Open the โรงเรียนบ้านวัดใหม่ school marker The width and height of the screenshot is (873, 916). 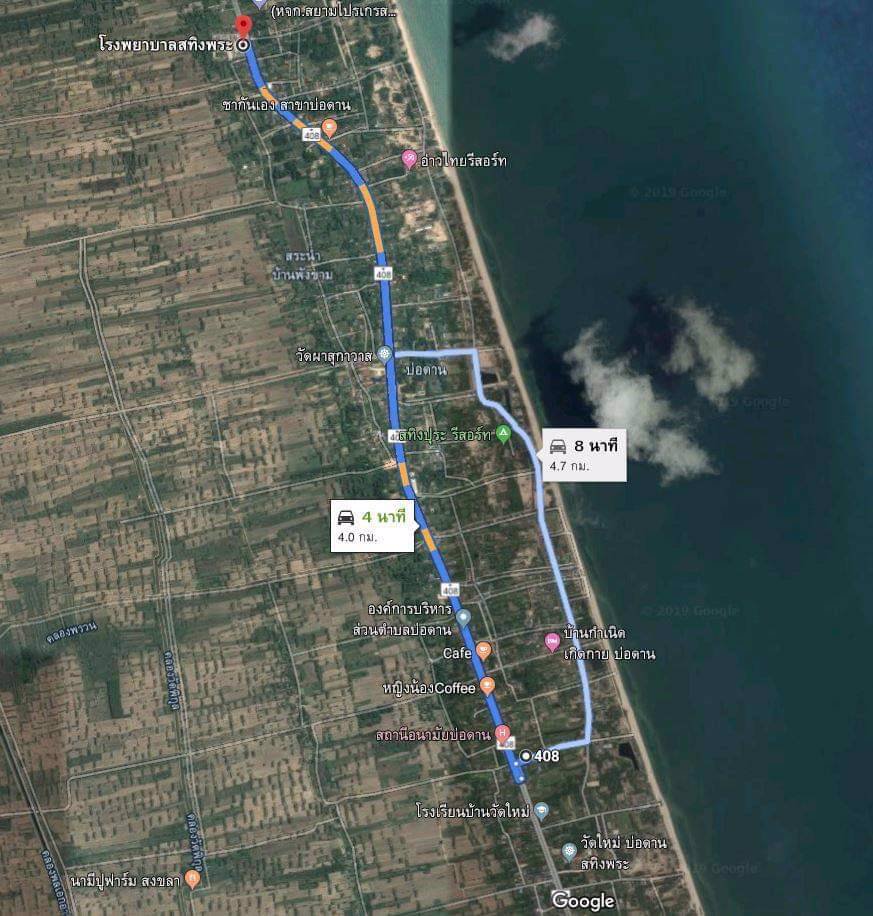pos(541,810)
